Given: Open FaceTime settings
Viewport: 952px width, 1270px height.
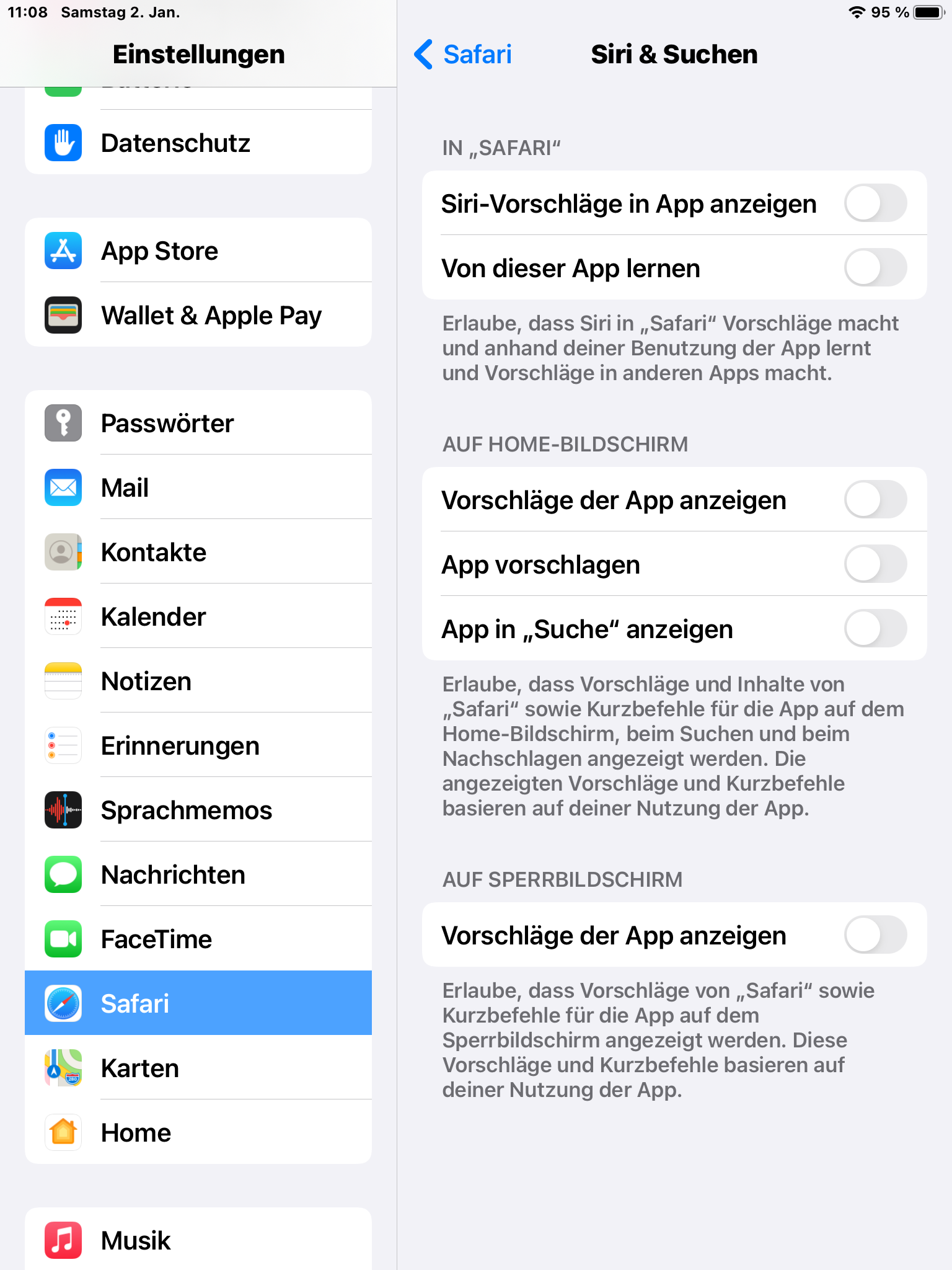Looking at the screenshot, I should coord(198,939).
